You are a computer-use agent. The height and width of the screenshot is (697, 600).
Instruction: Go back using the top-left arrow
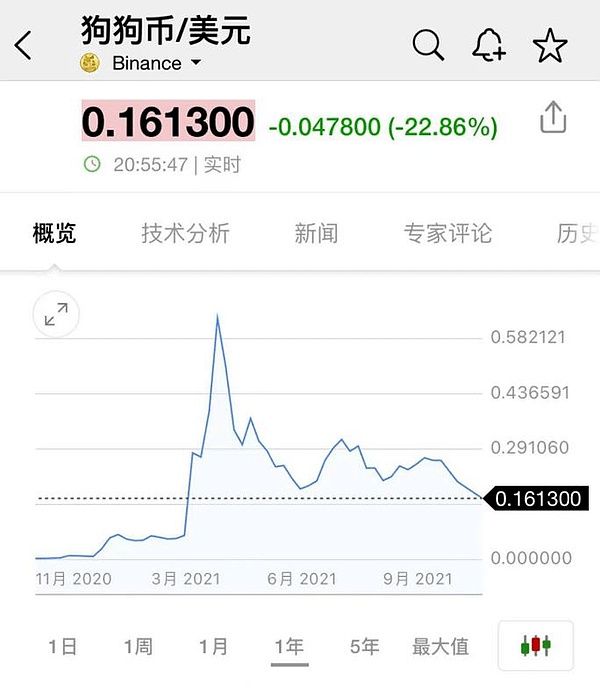[24, 45]
